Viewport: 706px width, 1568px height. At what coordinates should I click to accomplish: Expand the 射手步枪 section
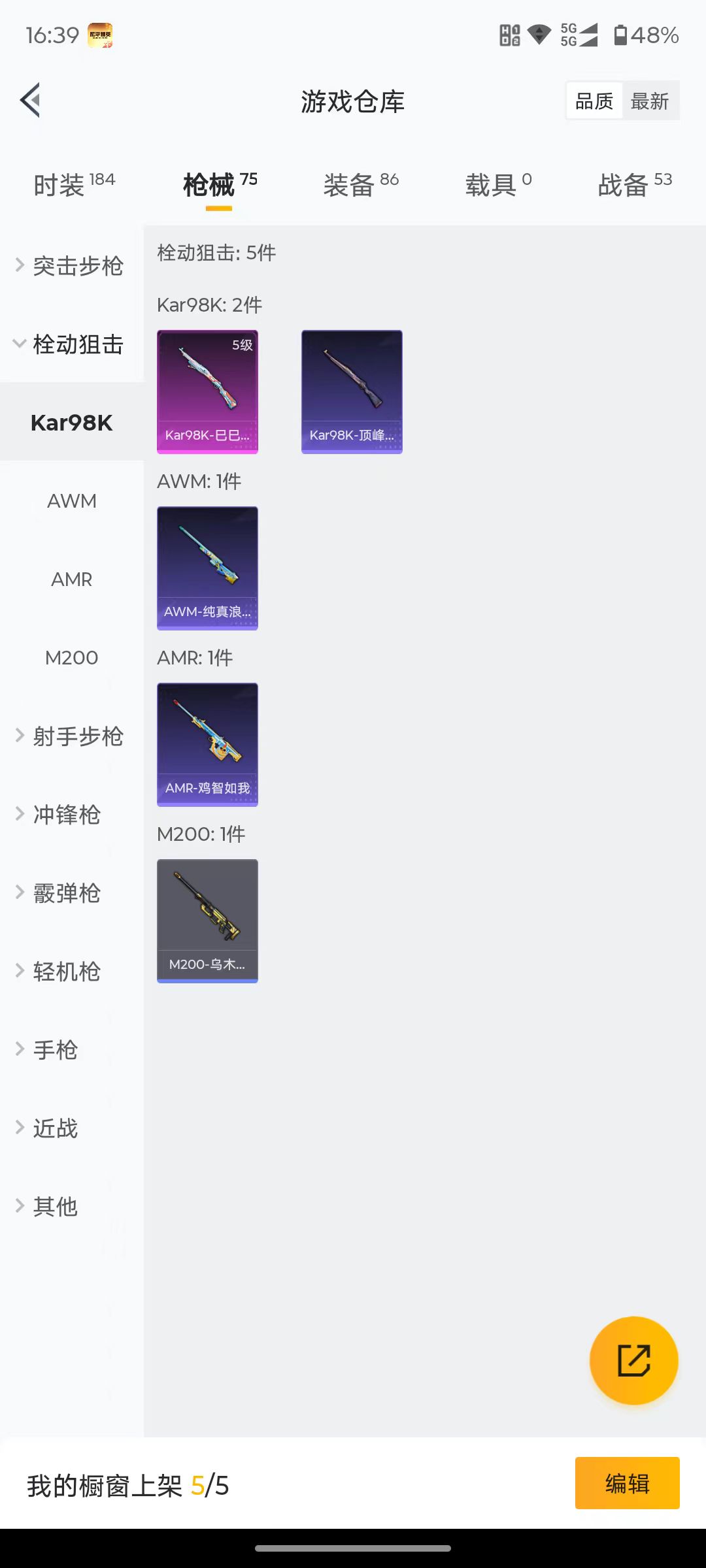(78, 736)
